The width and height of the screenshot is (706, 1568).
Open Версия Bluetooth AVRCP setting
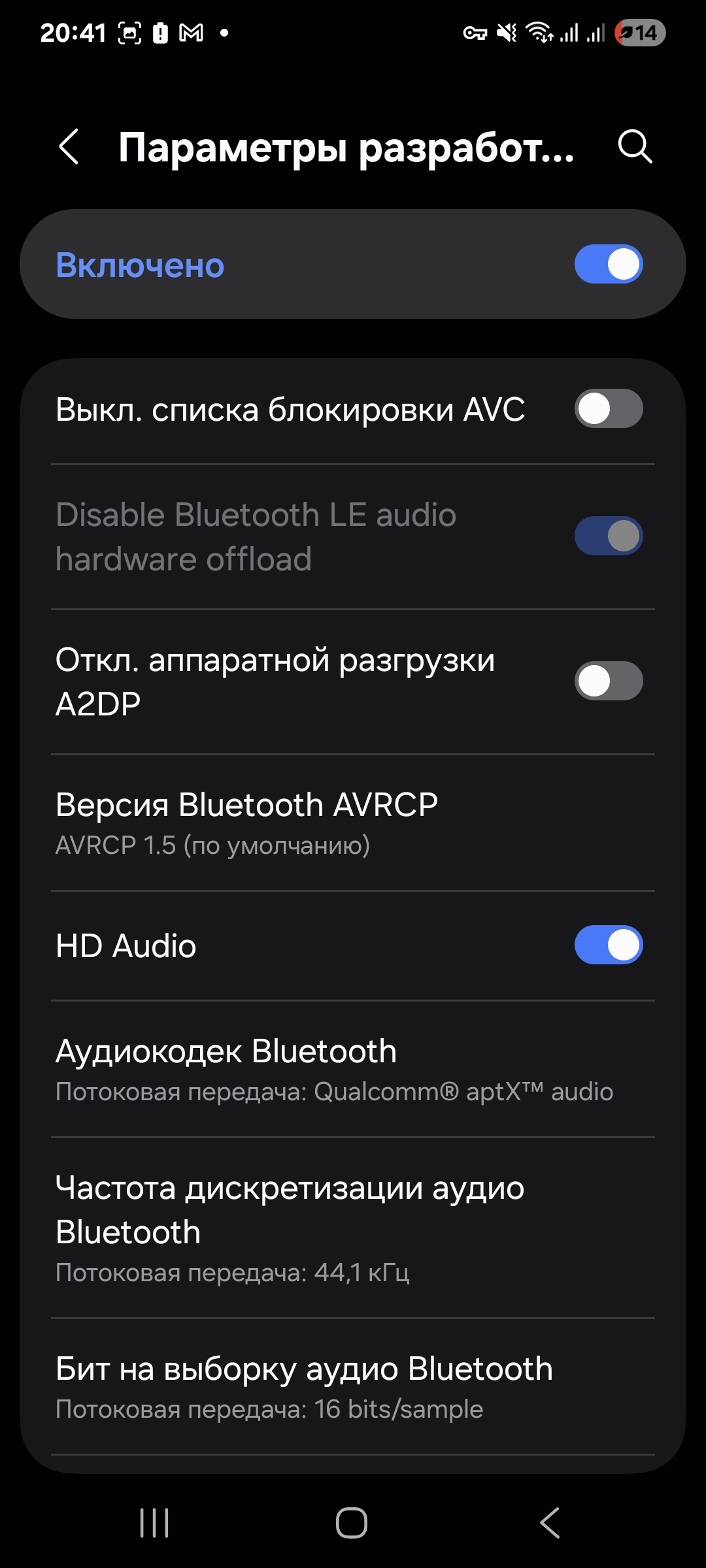(353, 822)
